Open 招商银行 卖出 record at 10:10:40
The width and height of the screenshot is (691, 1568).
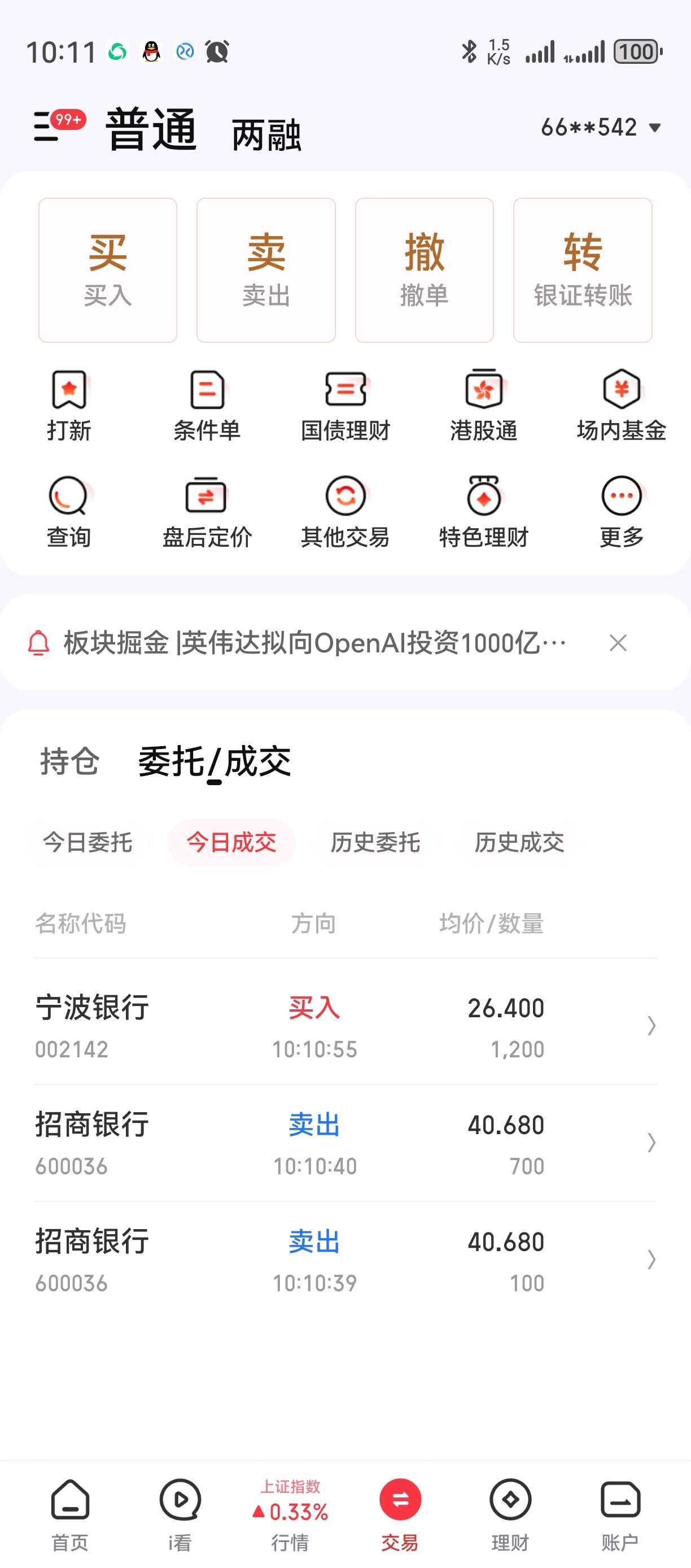point(345,1143)
